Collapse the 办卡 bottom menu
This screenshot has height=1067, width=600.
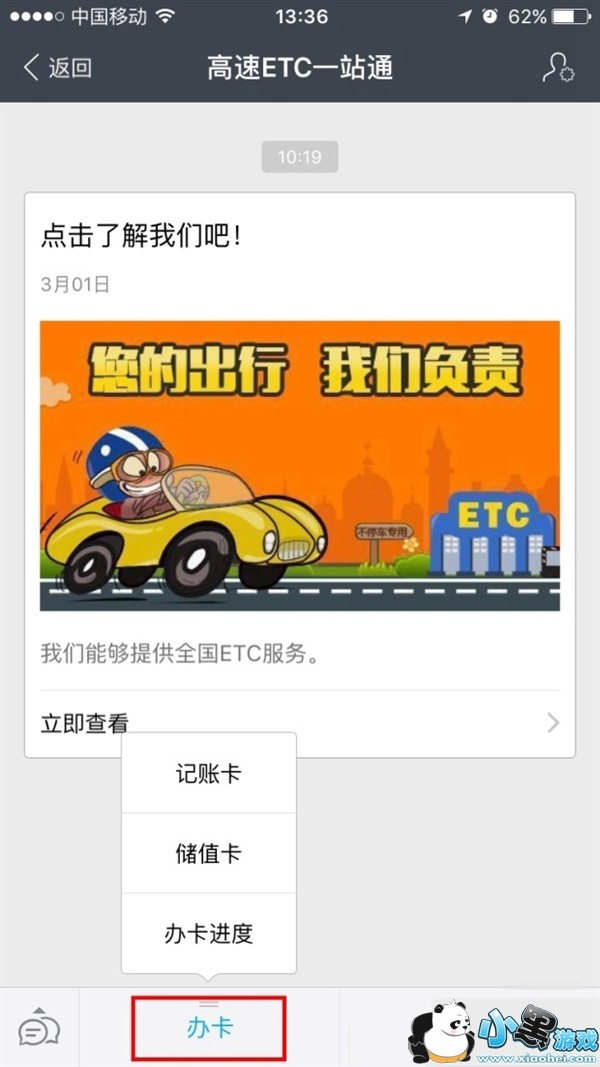pyautogui.click(x=209, y=1027)
